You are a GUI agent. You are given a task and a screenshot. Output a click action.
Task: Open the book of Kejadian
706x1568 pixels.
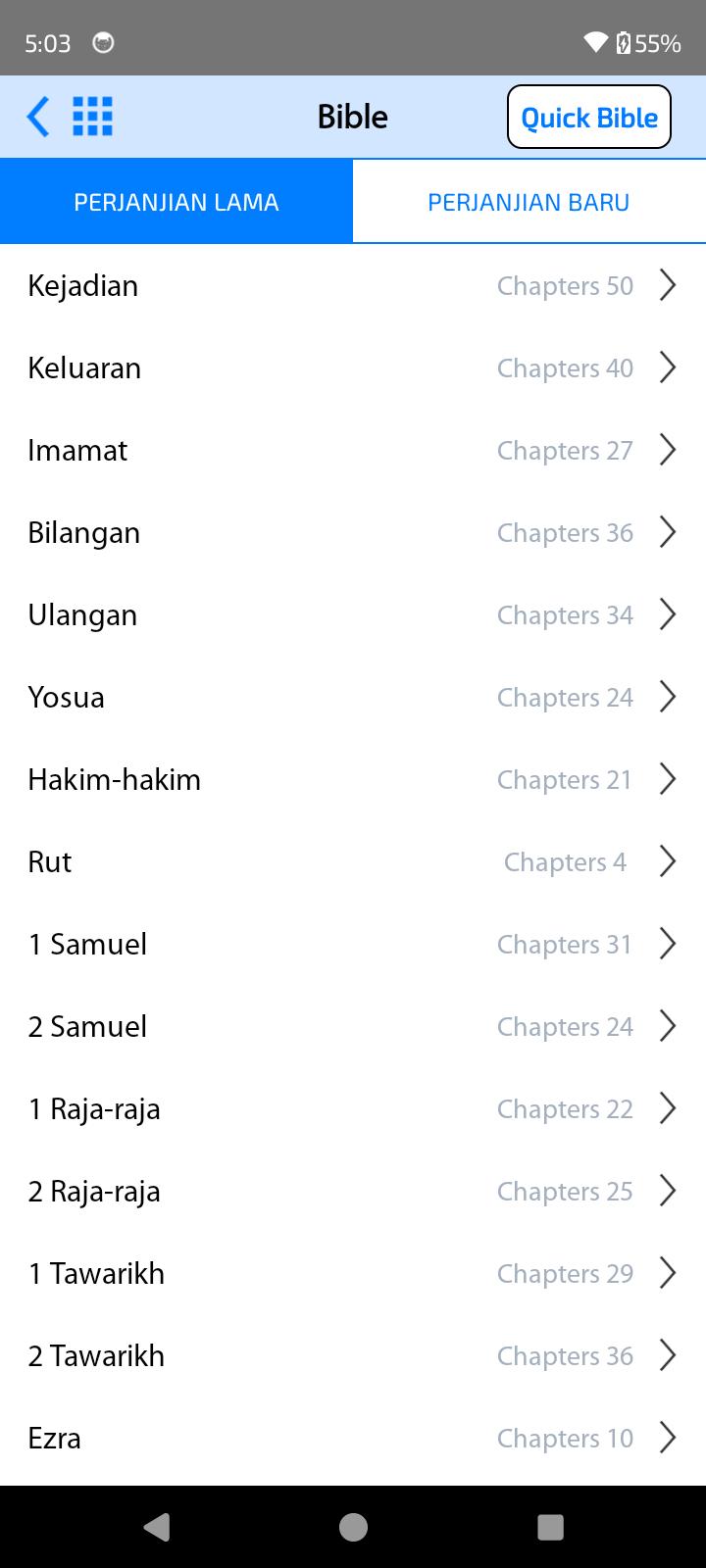click(x=353, y=286)
